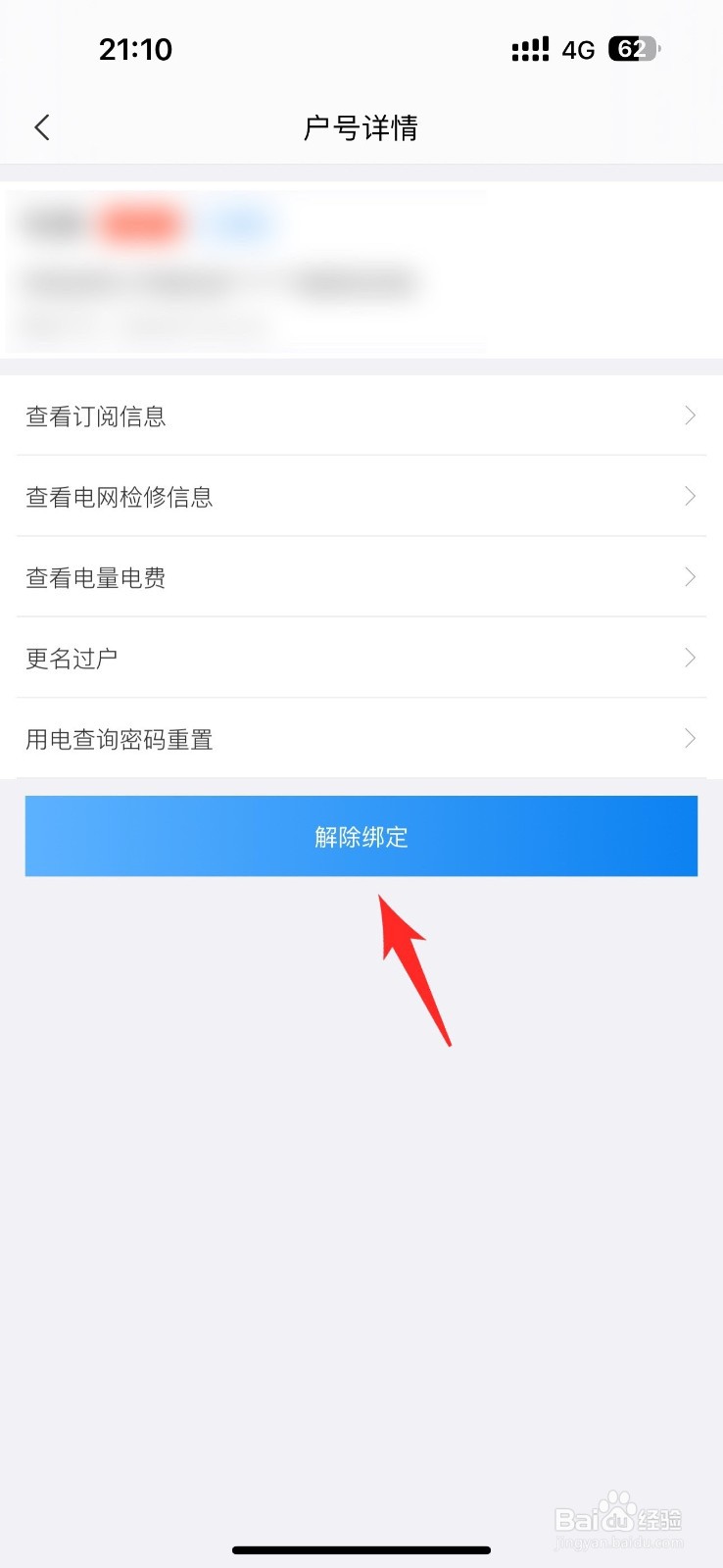Screen dimensions: 723x1568
Task: Select the 查看电网检修信息 label
Action: pos(119,496)
